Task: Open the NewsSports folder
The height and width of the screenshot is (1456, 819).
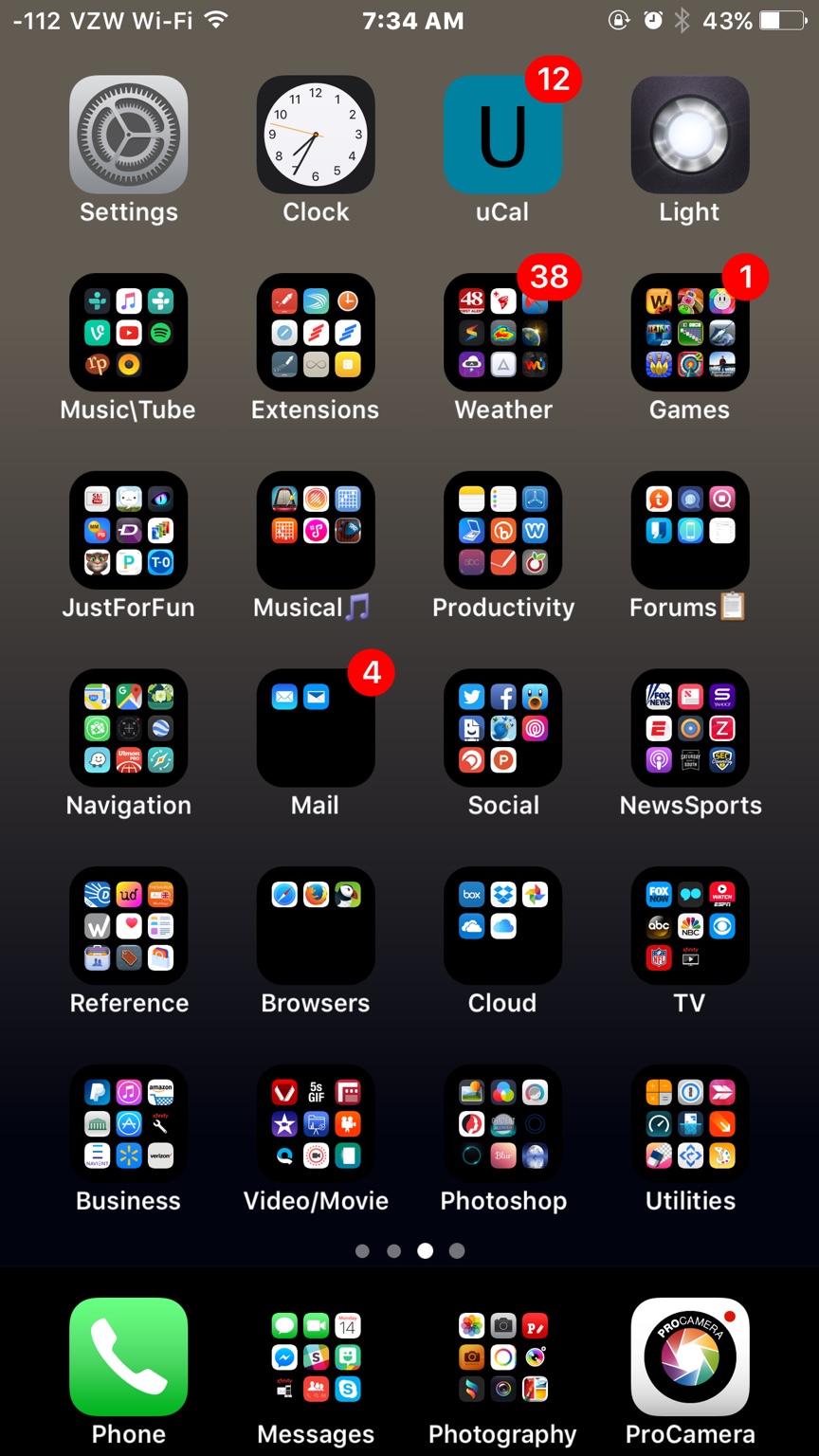Action: [690, 728]
